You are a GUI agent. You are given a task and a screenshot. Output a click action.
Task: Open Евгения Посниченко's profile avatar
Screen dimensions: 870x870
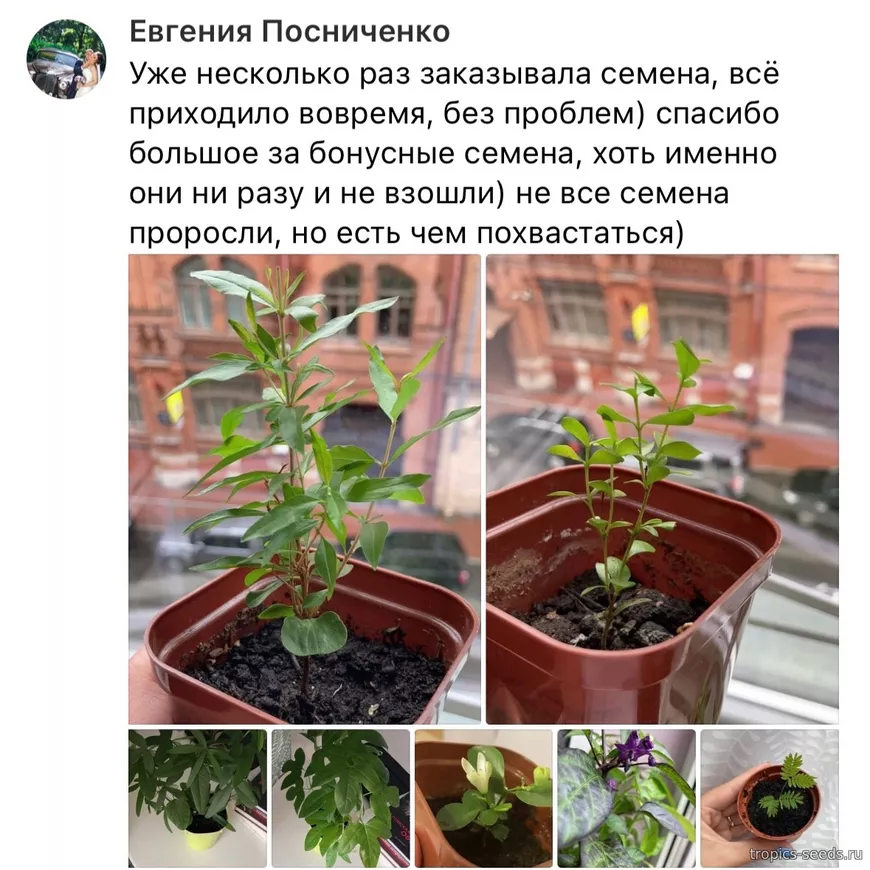click(65, 59)
